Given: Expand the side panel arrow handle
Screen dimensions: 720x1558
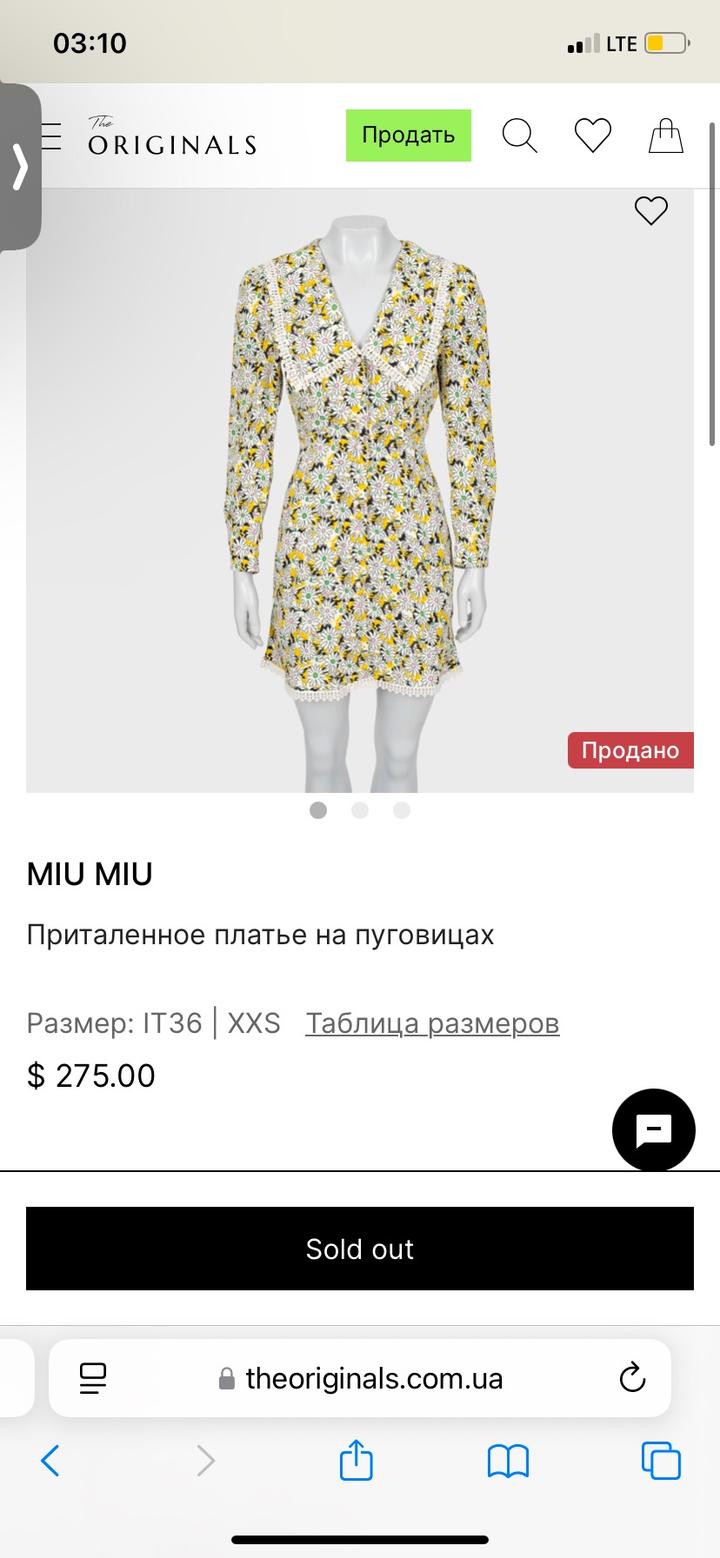Looking at the screenshot, I should tap(19, 167).
